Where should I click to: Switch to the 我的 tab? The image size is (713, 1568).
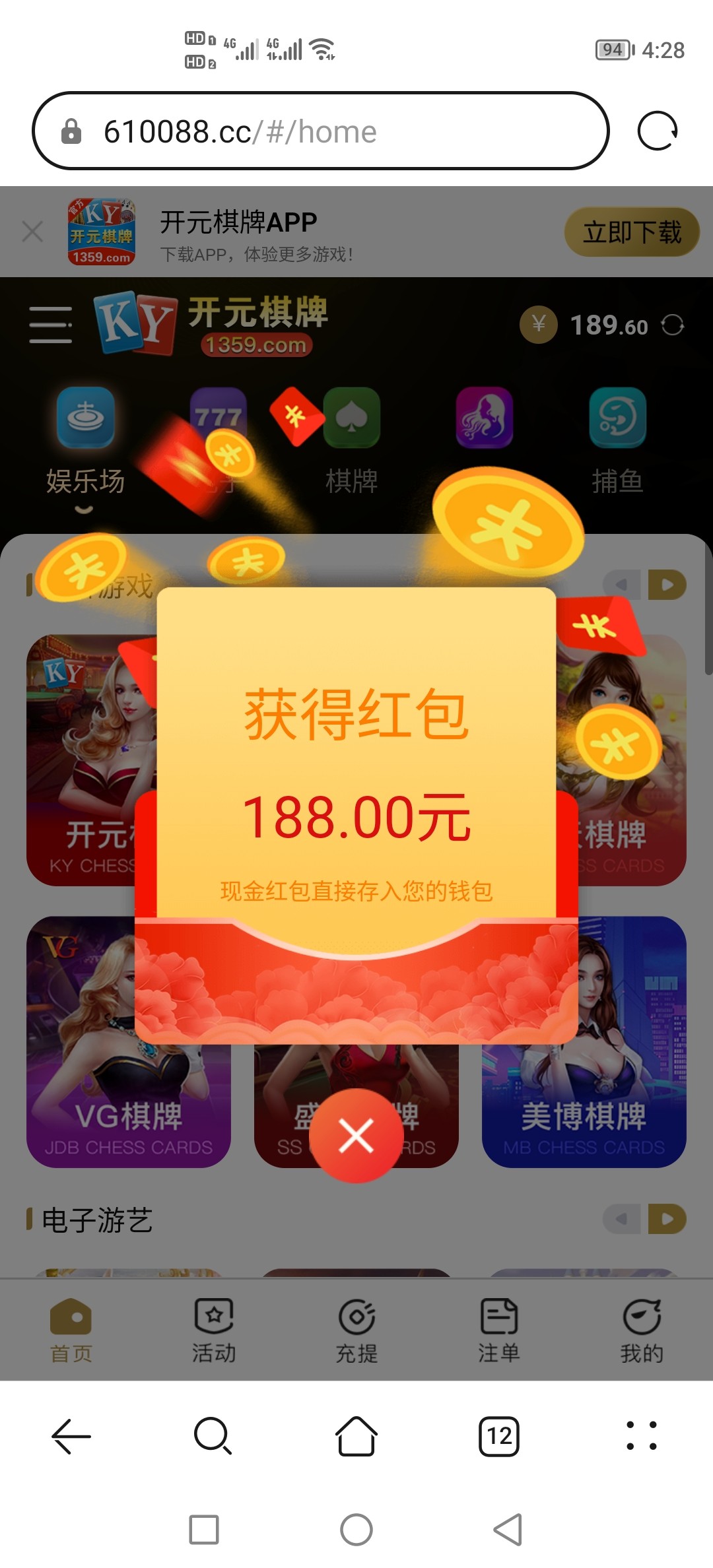[x=642, y=1330]
